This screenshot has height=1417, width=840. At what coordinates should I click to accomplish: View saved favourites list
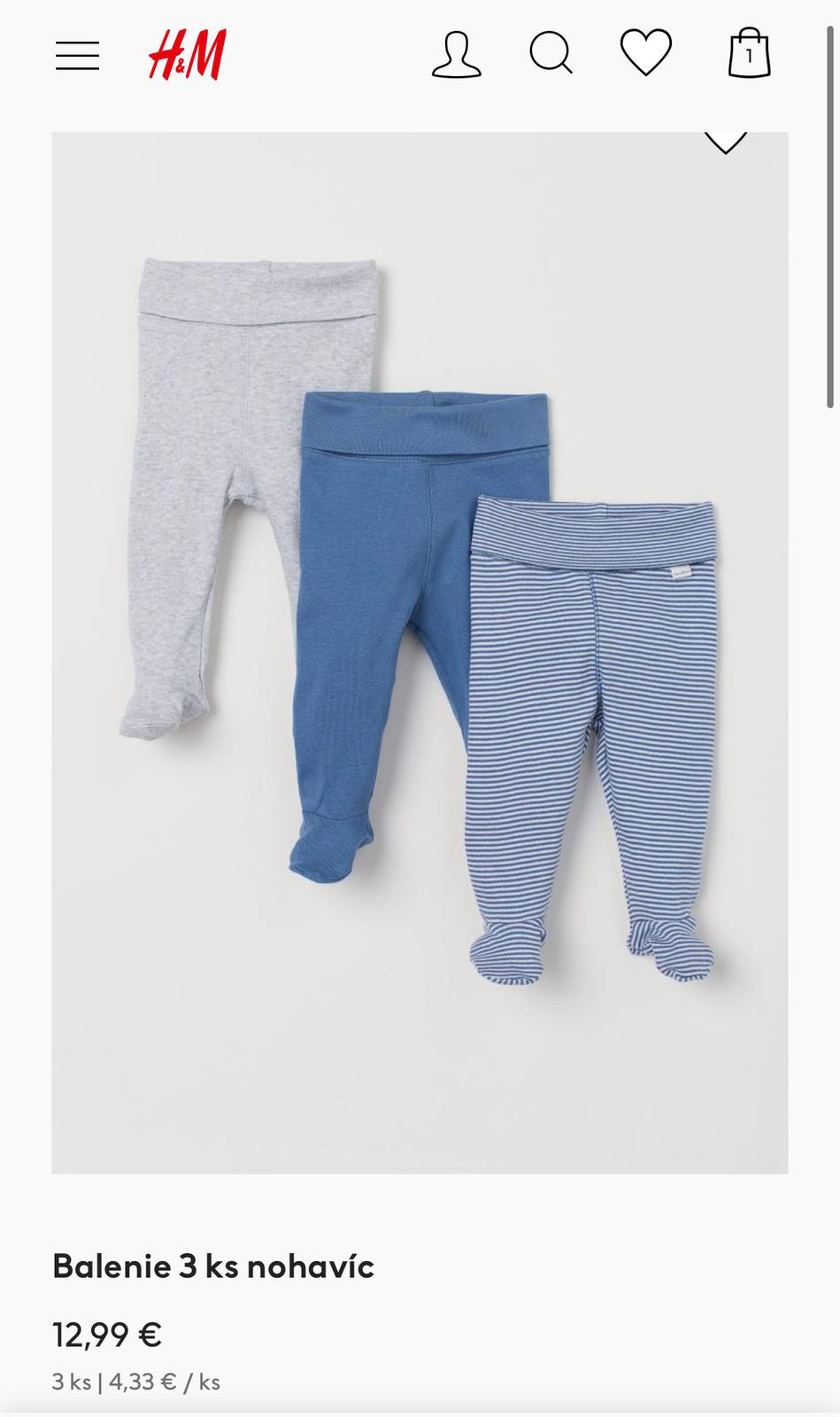tap(646, 52)
